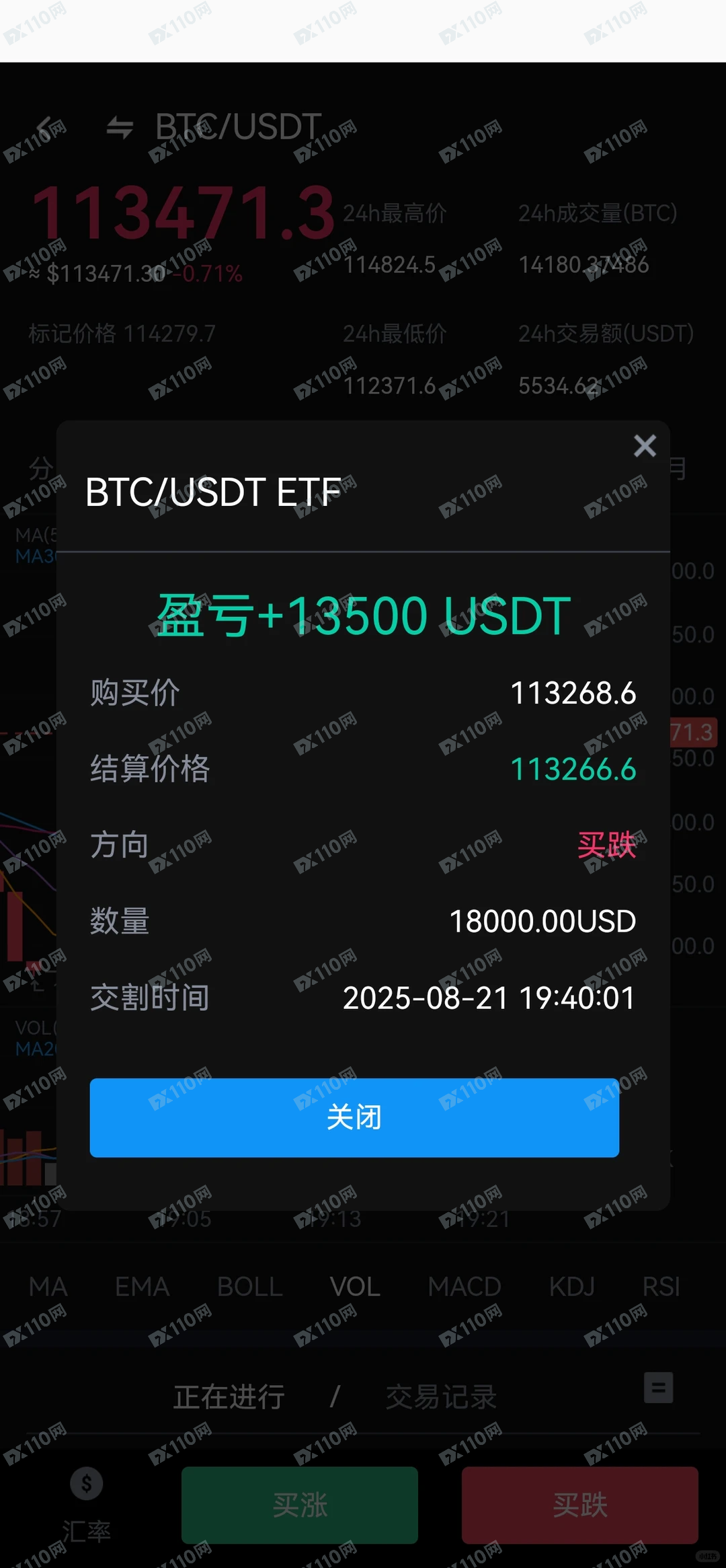The width and height of the screenshot is (726, 1568).
Task: Switch to the 正在进行 tab
Action: click(229, 1395)
